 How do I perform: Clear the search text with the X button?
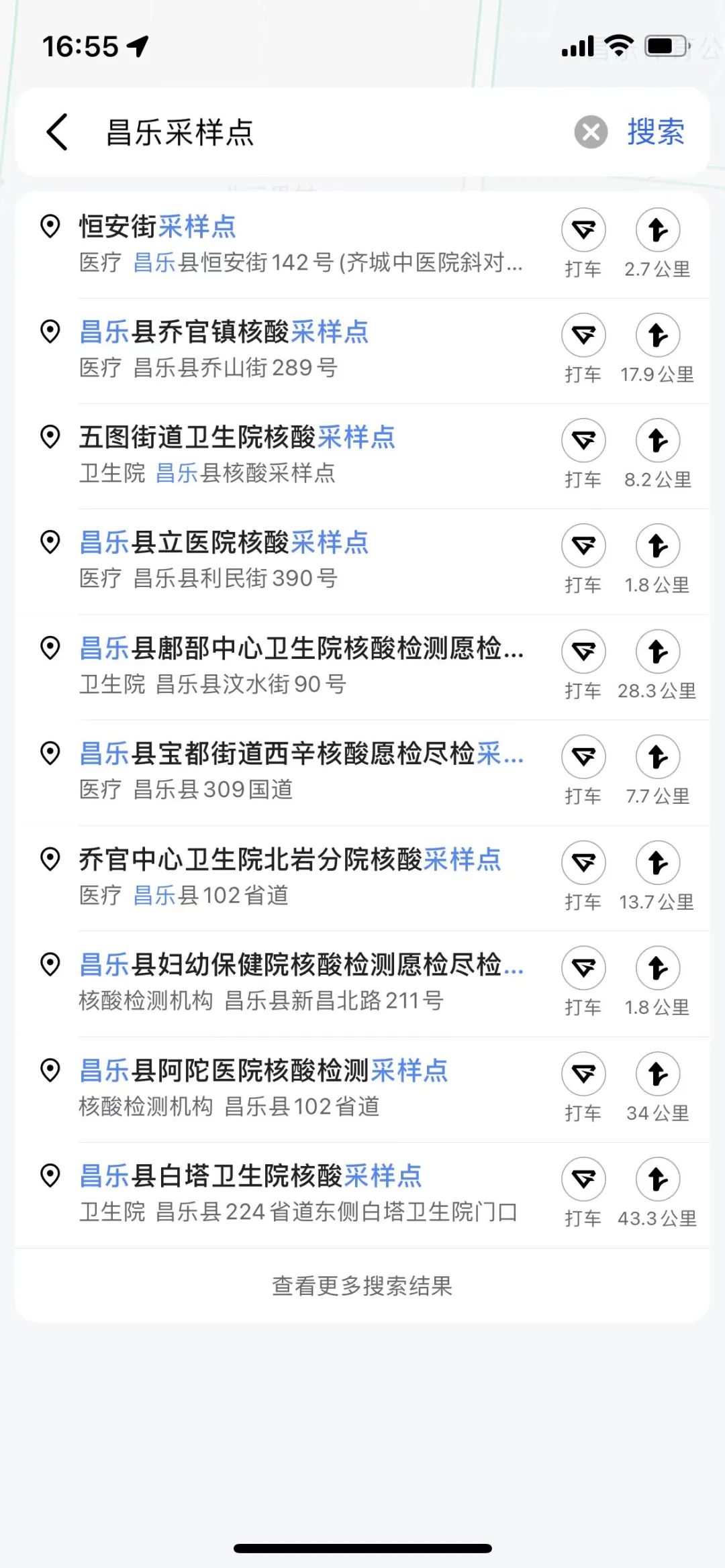tap(591, 132)
